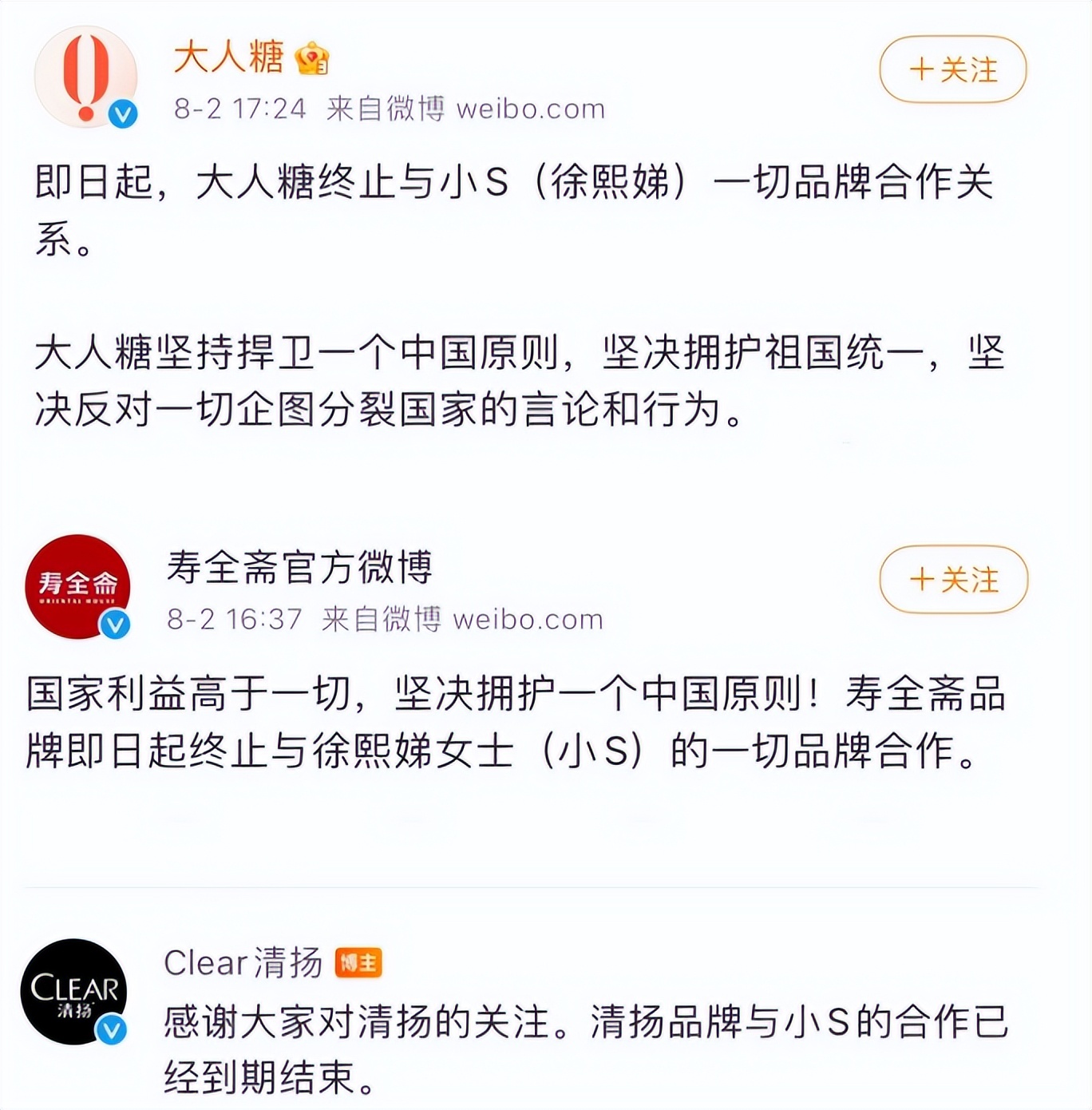The height and width of the screenshot is (1110, 1092).
Task: Click the verified V badge on Clear清扬's avatar
Action: tap(112, 1027)
